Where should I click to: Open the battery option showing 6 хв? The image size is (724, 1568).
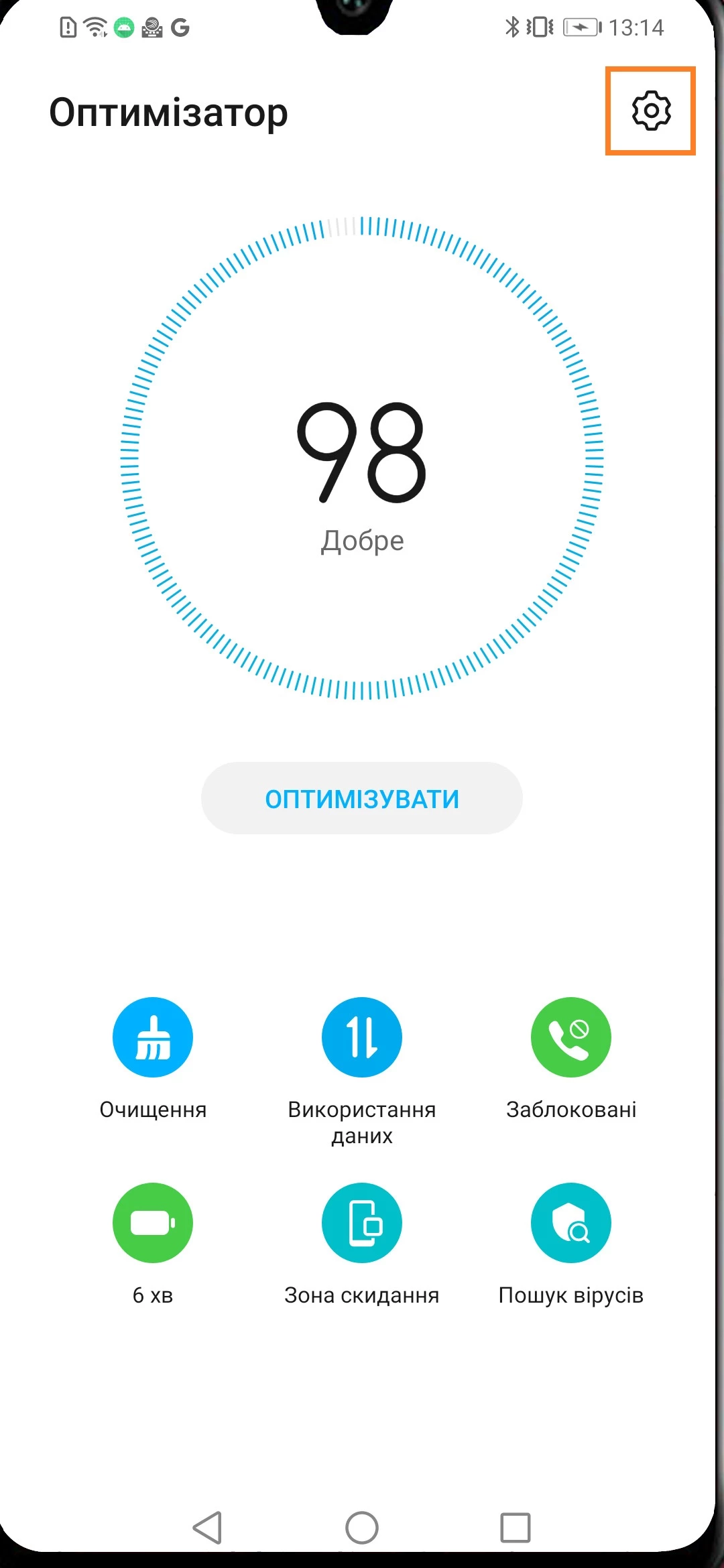tap(153, 1223)
